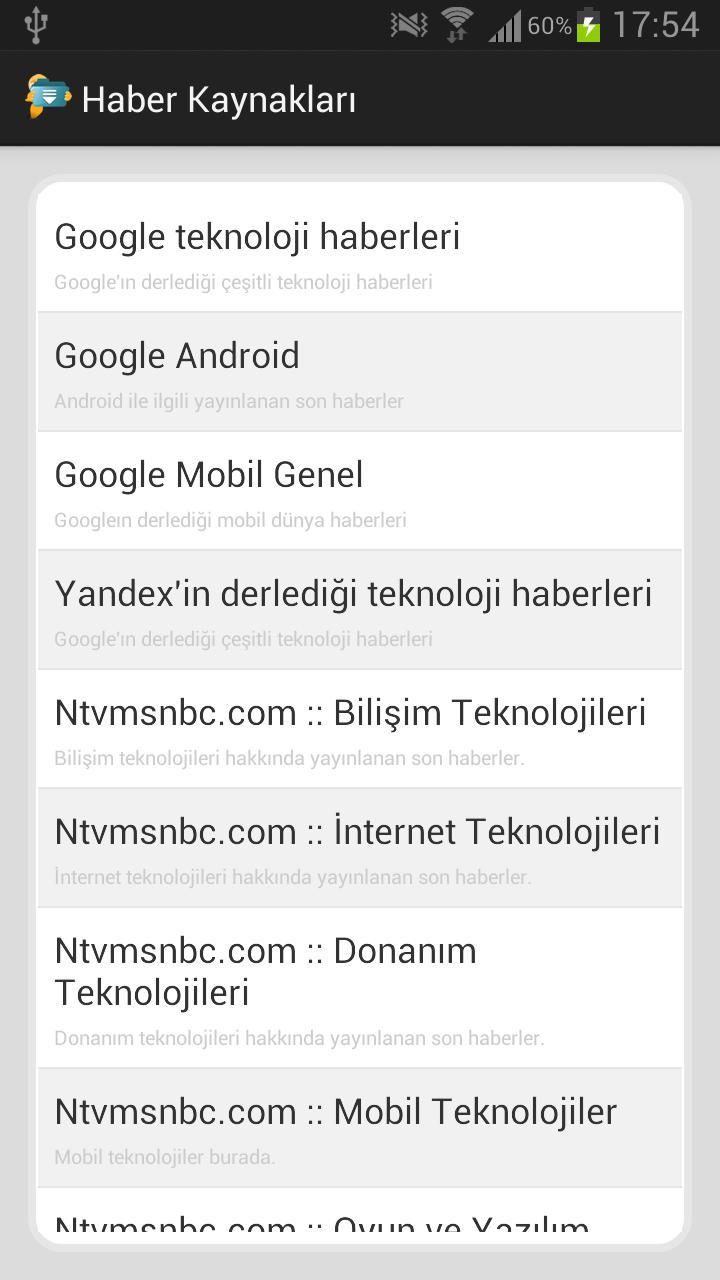Viewport: 720px width, 1280px height.
Task: Open Ntvmsnbc.com İnternet Teknolojileri feed
Action: point(360,846)
